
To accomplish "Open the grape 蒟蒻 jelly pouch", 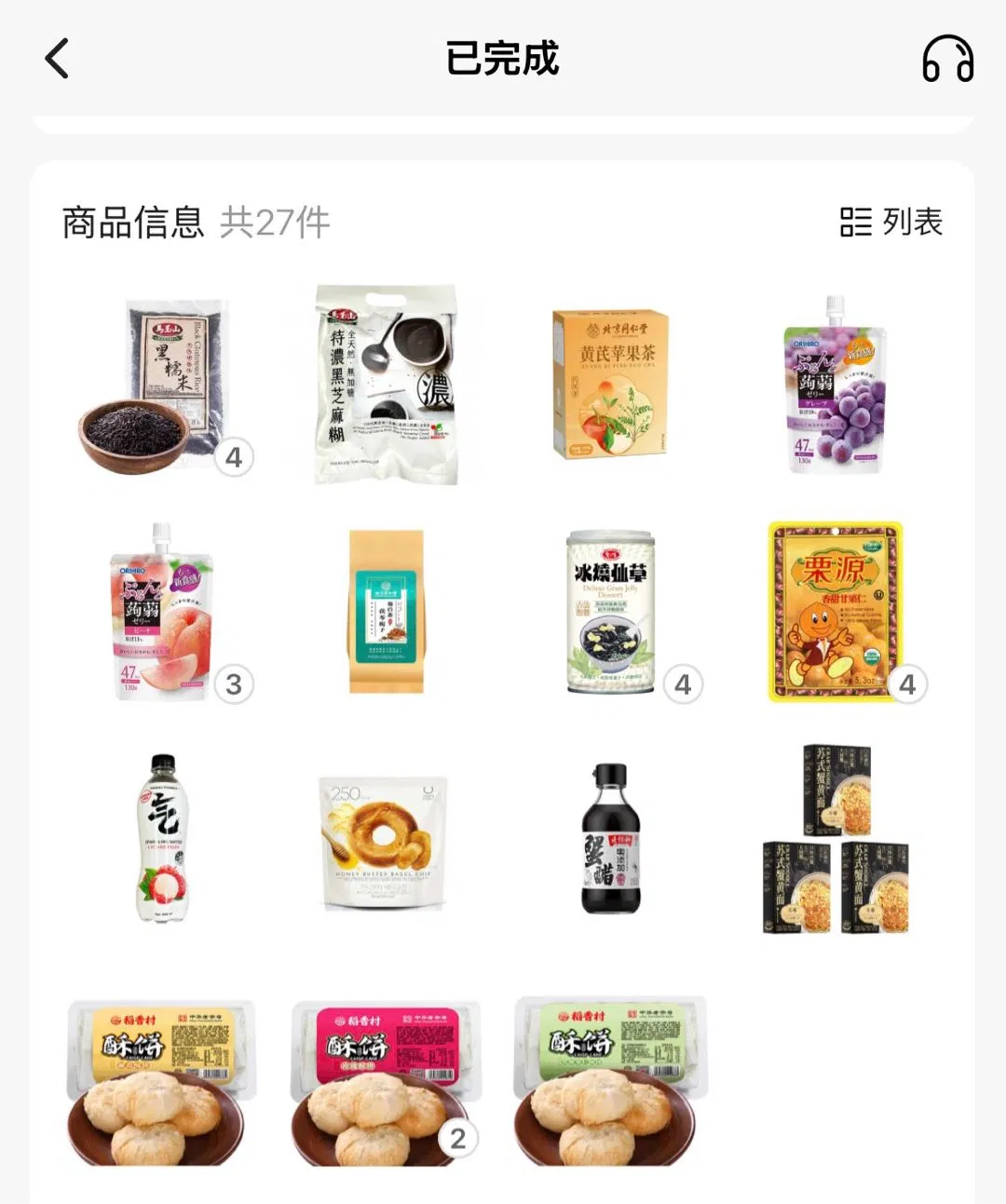I will 835,386.
